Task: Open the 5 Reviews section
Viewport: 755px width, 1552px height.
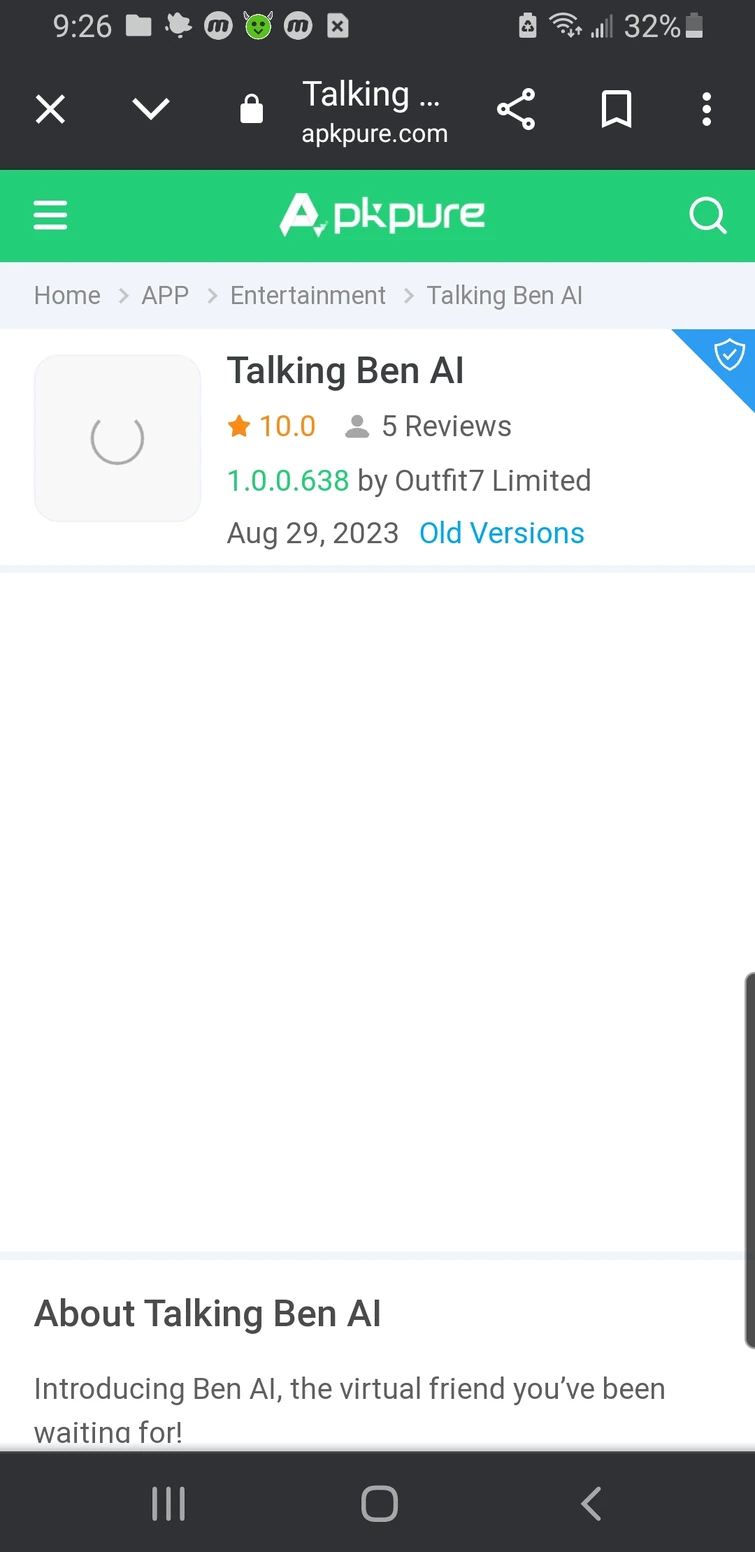Action: tap(446, 427)
